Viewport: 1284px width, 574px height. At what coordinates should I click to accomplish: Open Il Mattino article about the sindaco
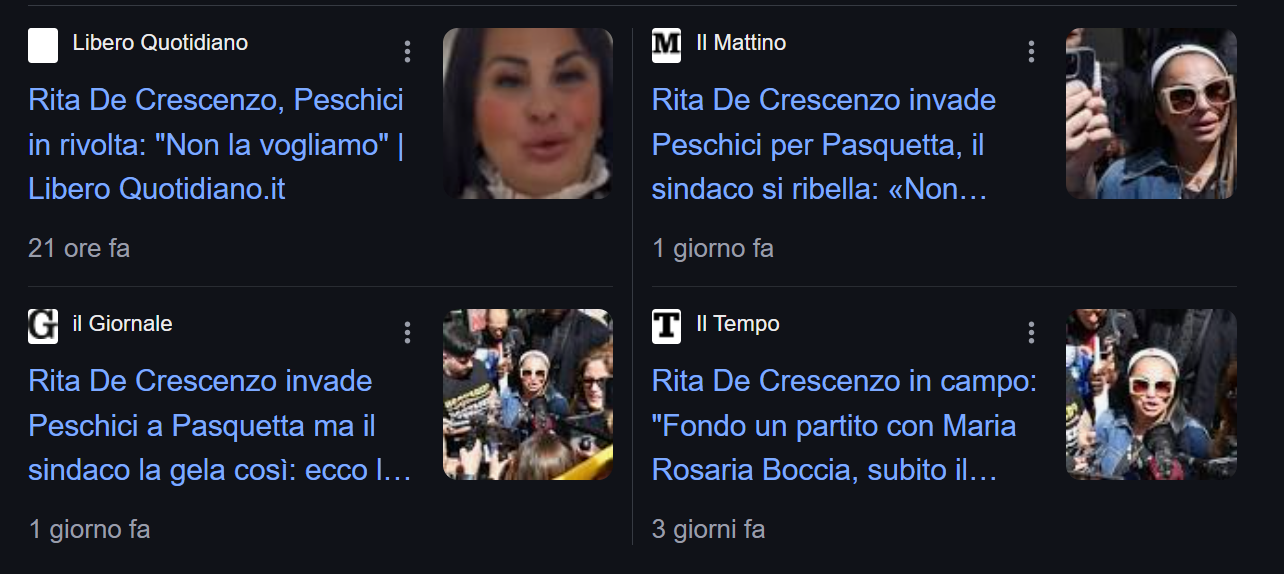(823, 144)
